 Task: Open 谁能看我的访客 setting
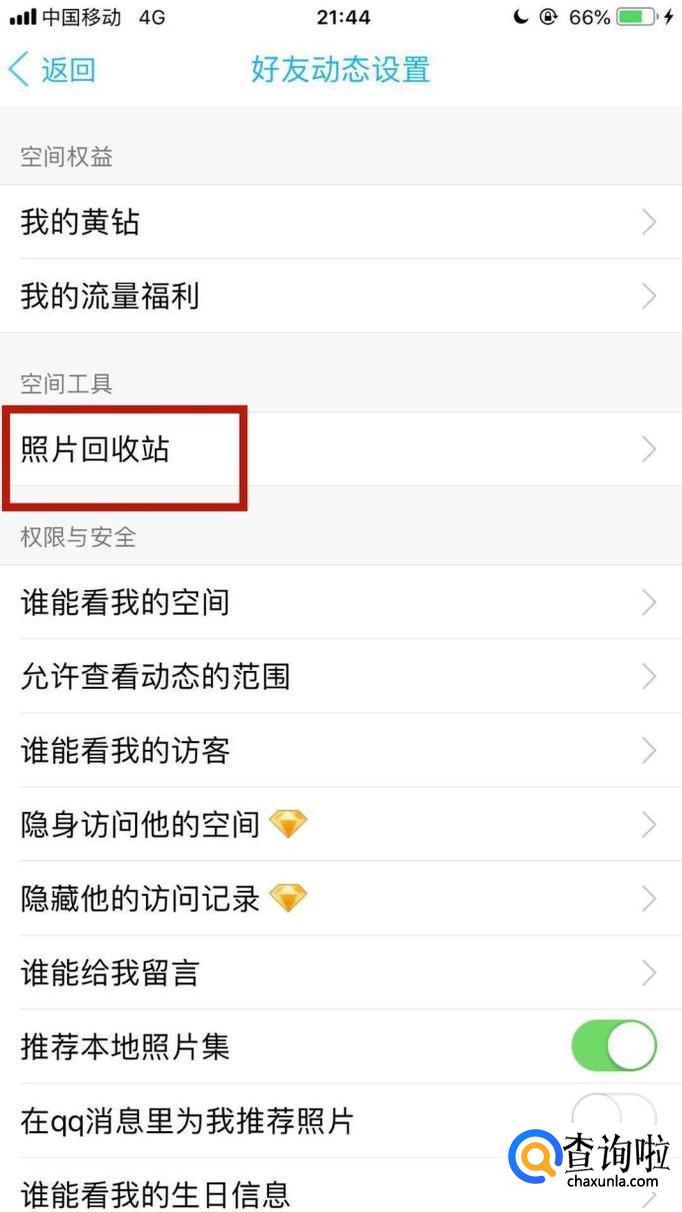[x=340, y=750]
